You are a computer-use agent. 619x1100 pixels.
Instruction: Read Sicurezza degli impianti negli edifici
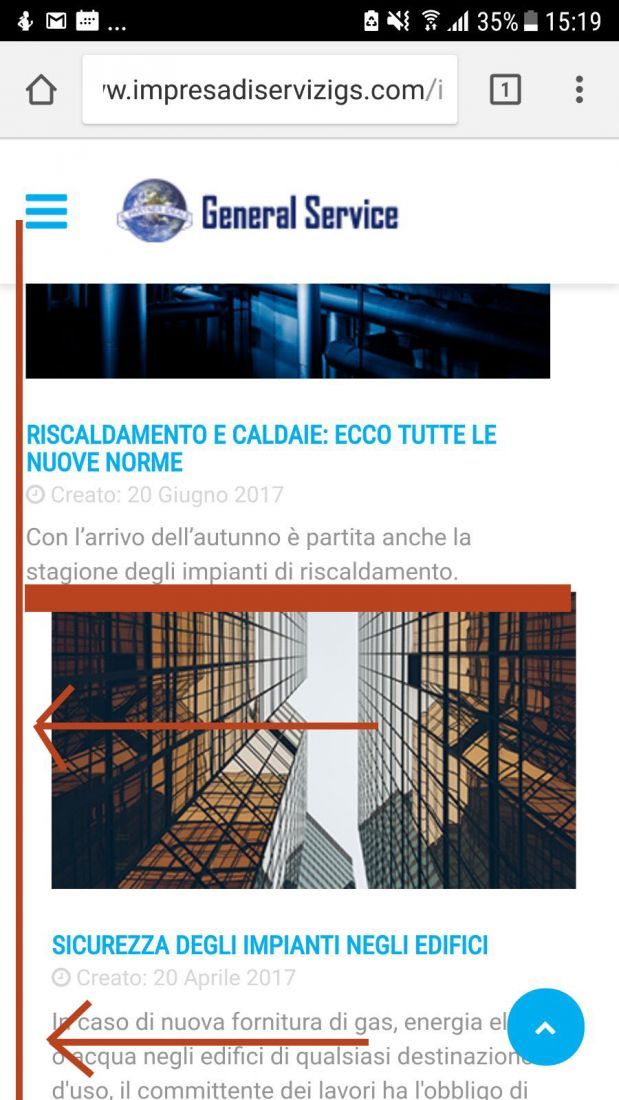tap(269, 945)
